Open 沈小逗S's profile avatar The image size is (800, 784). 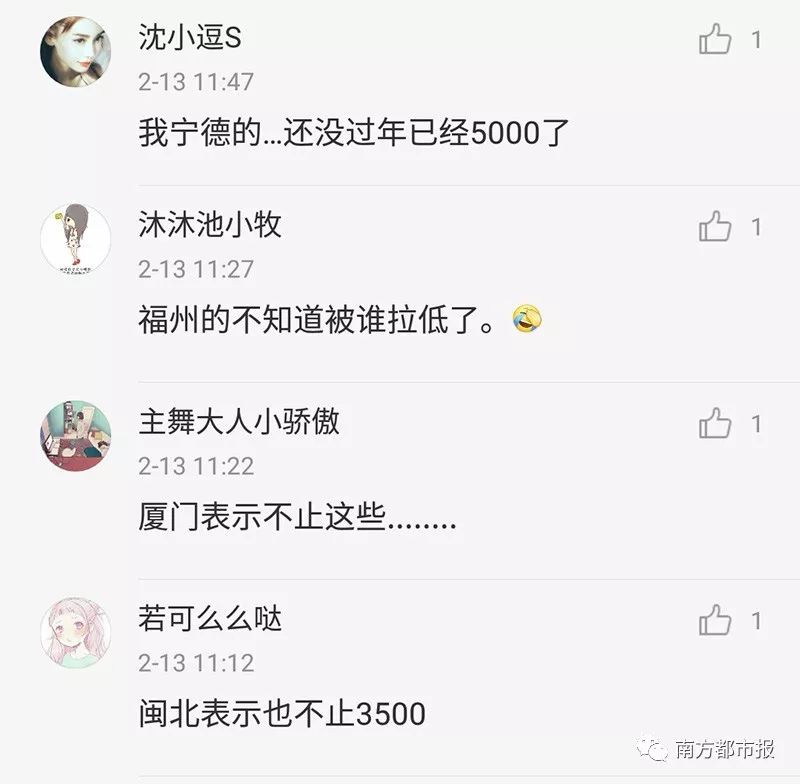click(x=75, y=51)
